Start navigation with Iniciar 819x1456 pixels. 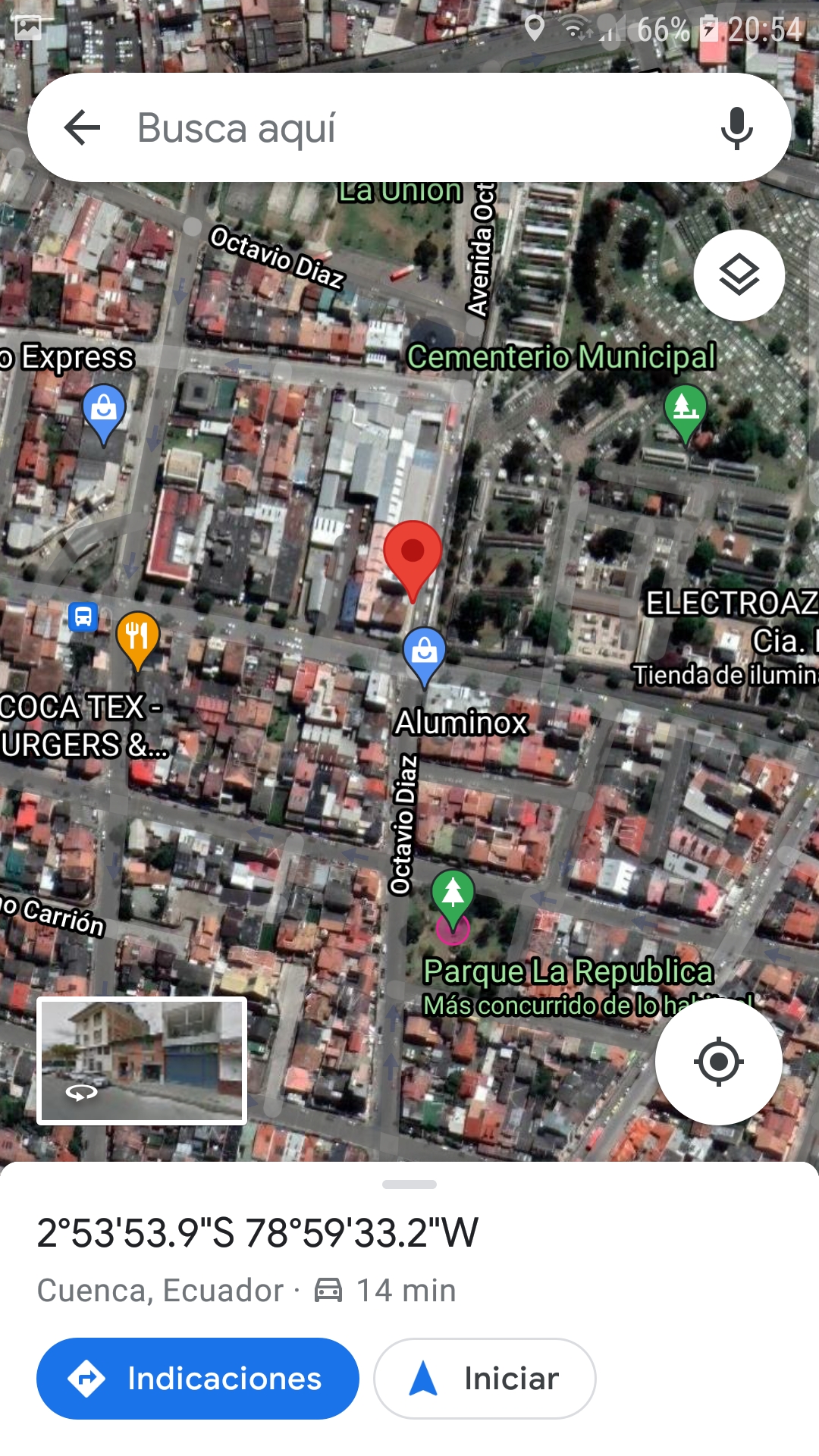(x=485, y=1378)
